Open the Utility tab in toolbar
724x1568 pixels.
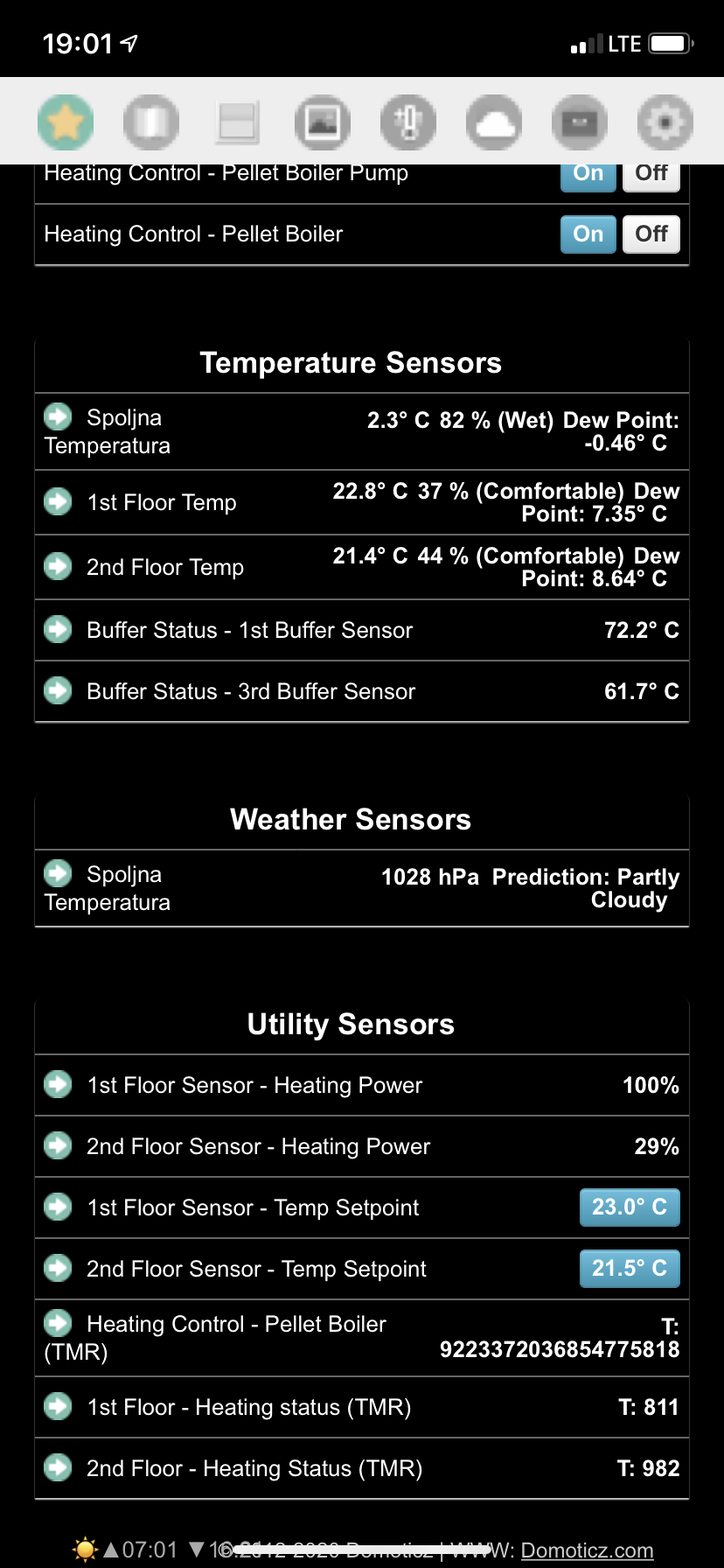tap(579, 122)
